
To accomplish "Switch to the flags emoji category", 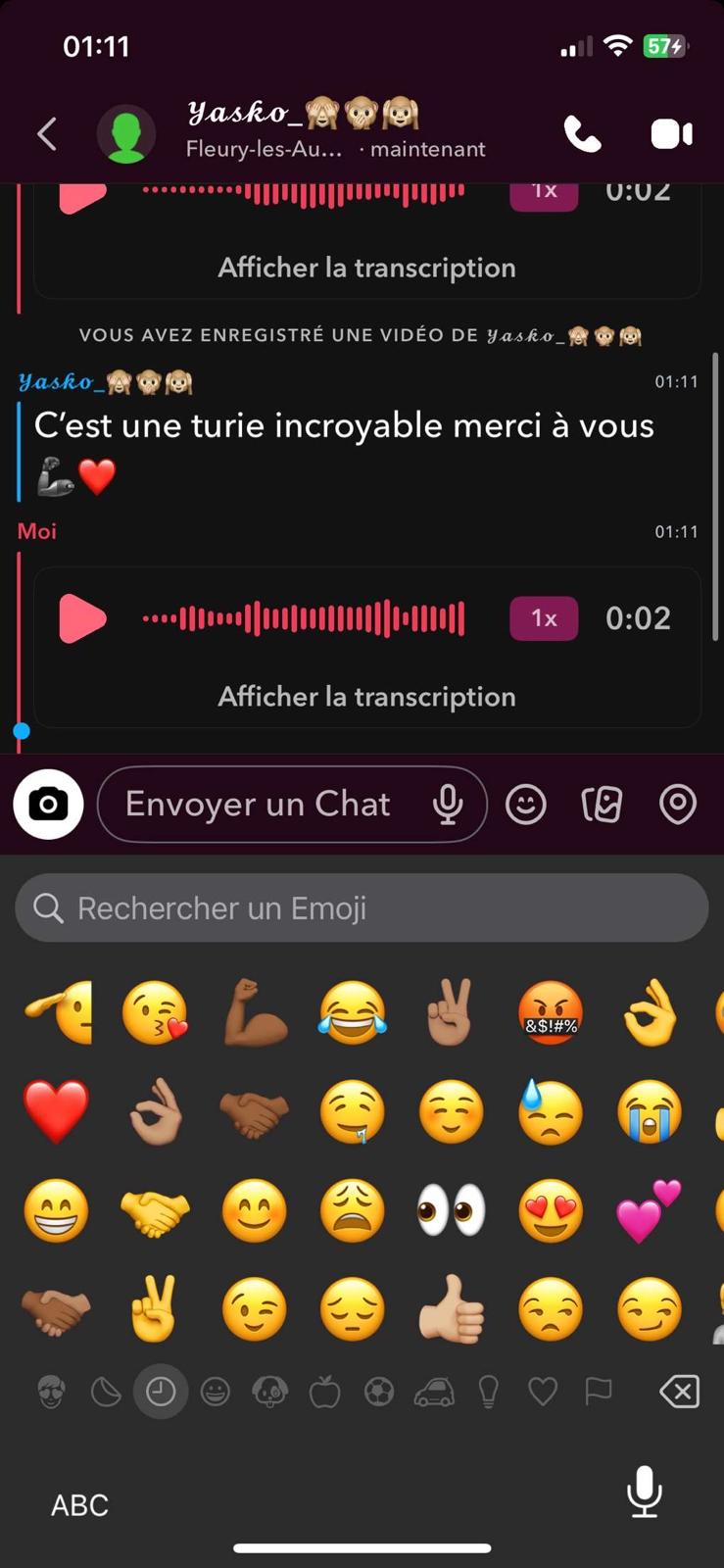I will (598, 1391).
